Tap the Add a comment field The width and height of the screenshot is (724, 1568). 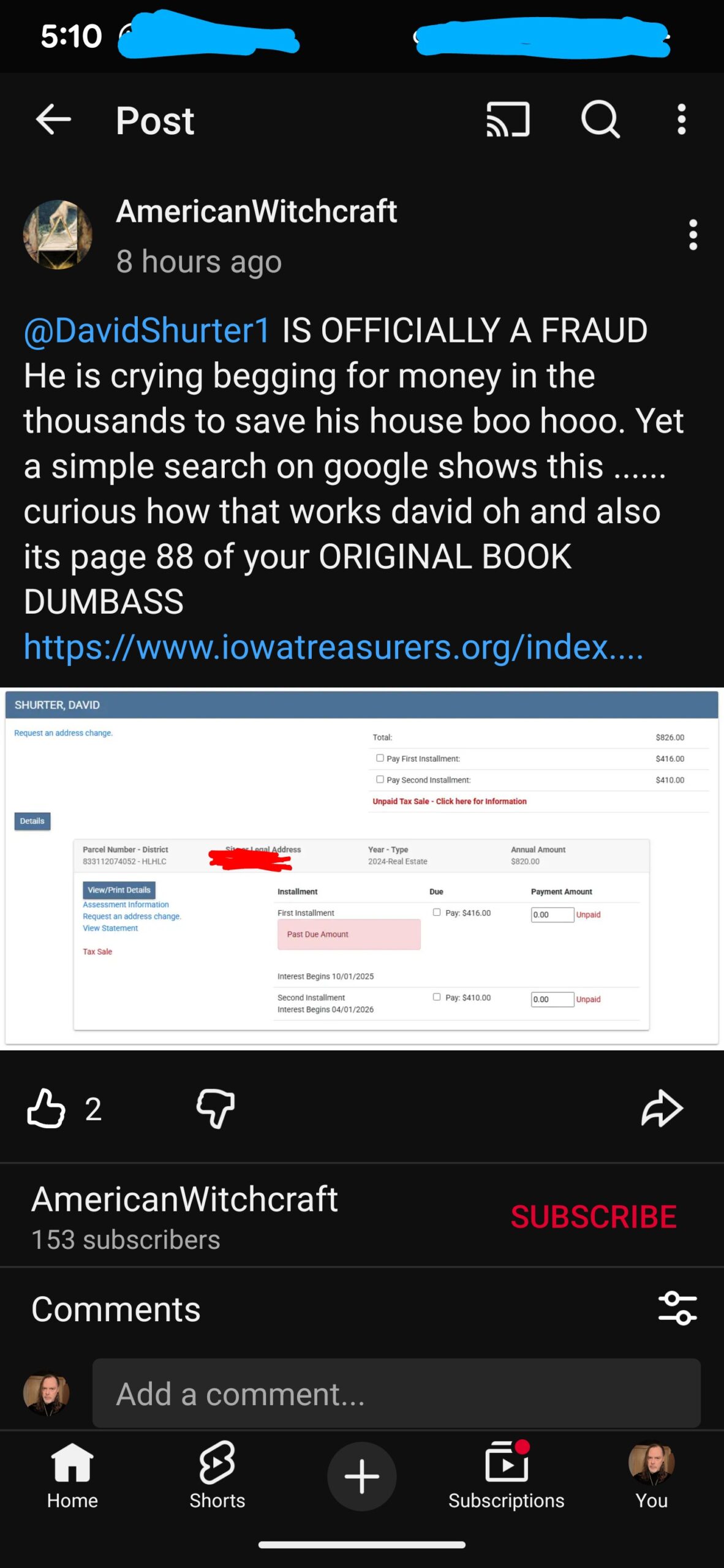click(x=396, y=1394)
